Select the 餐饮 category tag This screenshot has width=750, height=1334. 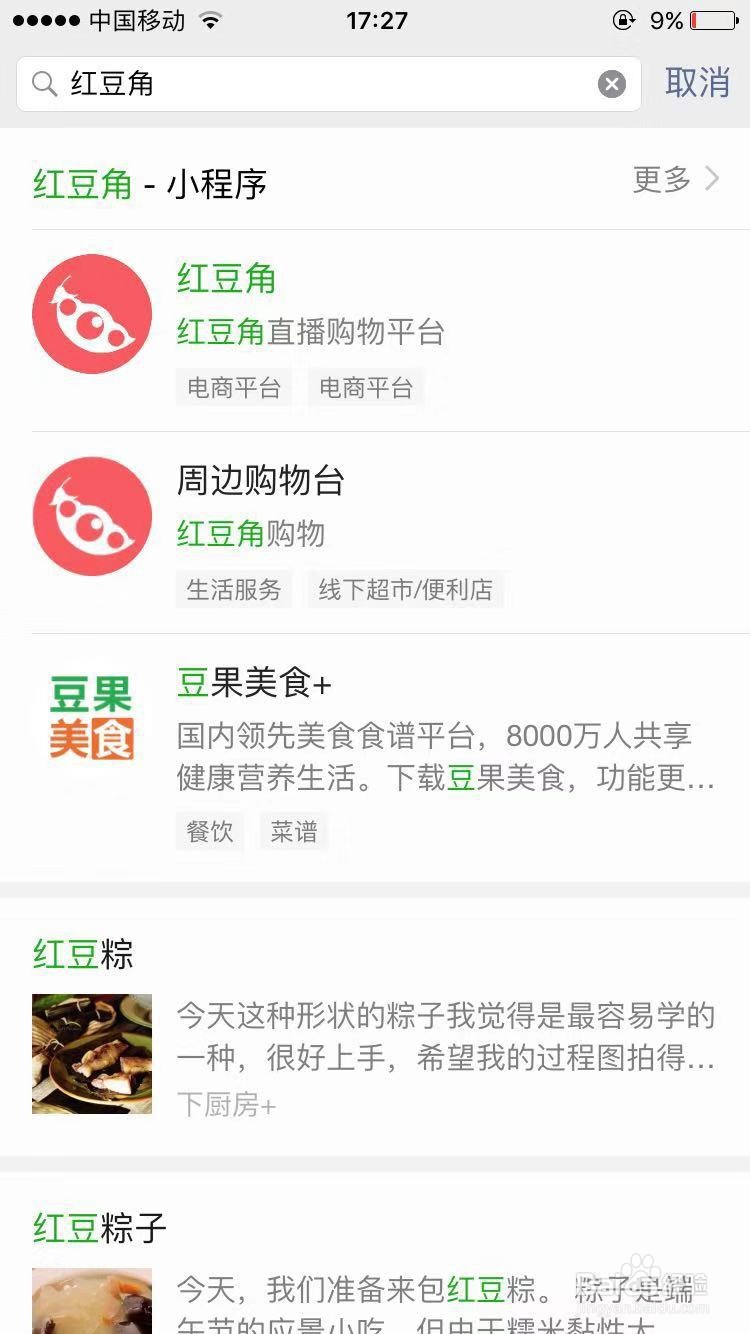(x=209, y=831)
